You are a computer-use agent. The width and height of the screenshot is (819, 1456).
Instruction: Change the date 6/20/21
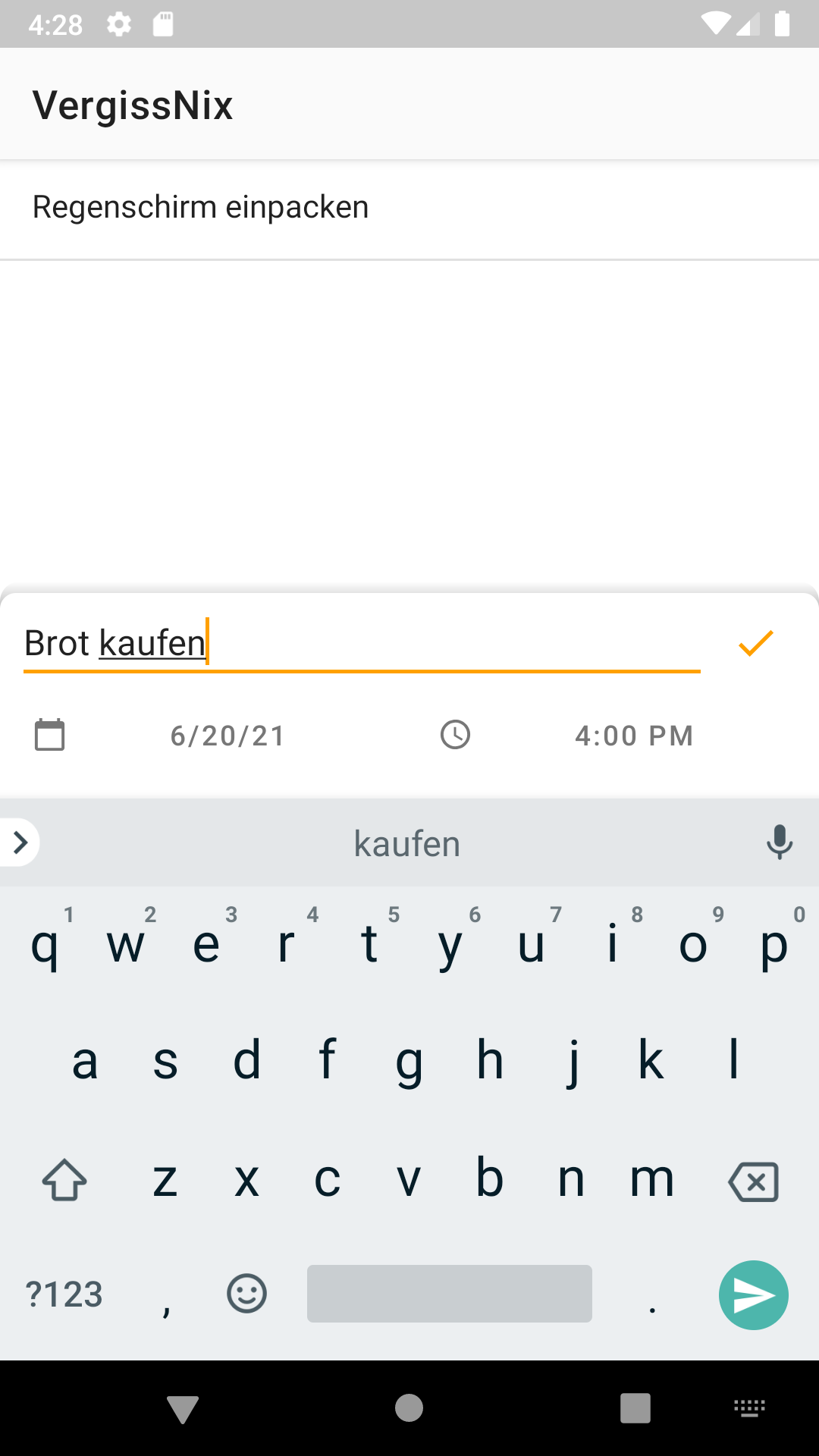(227, 736)
